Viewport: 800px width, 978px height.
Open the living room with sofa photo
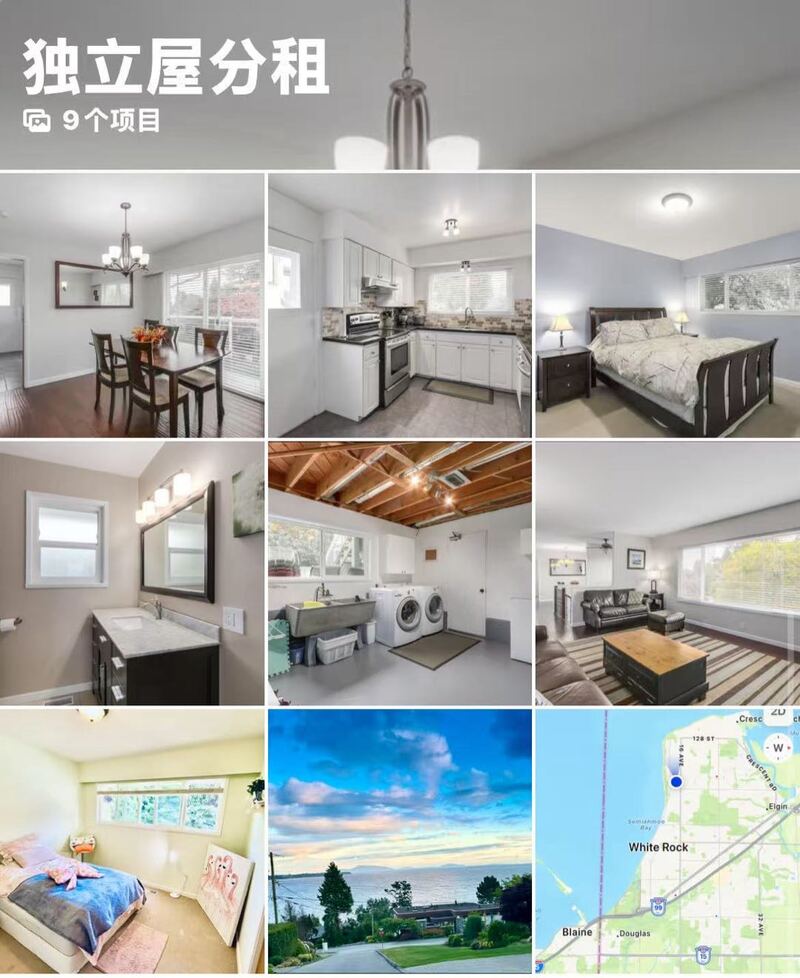tap(668, 573)
